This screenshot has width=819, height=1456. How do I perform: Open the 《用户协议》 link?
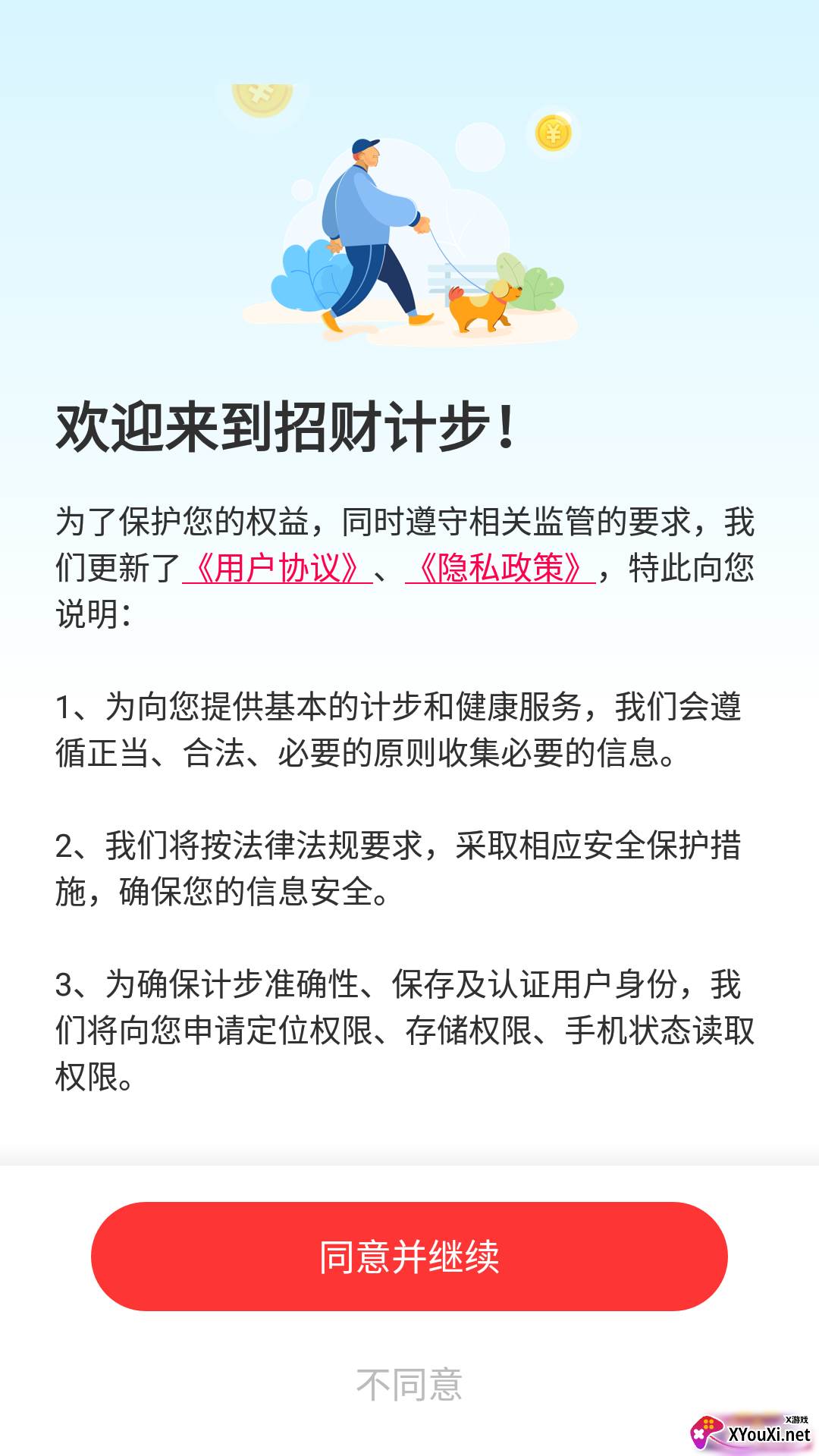[278, 567]
